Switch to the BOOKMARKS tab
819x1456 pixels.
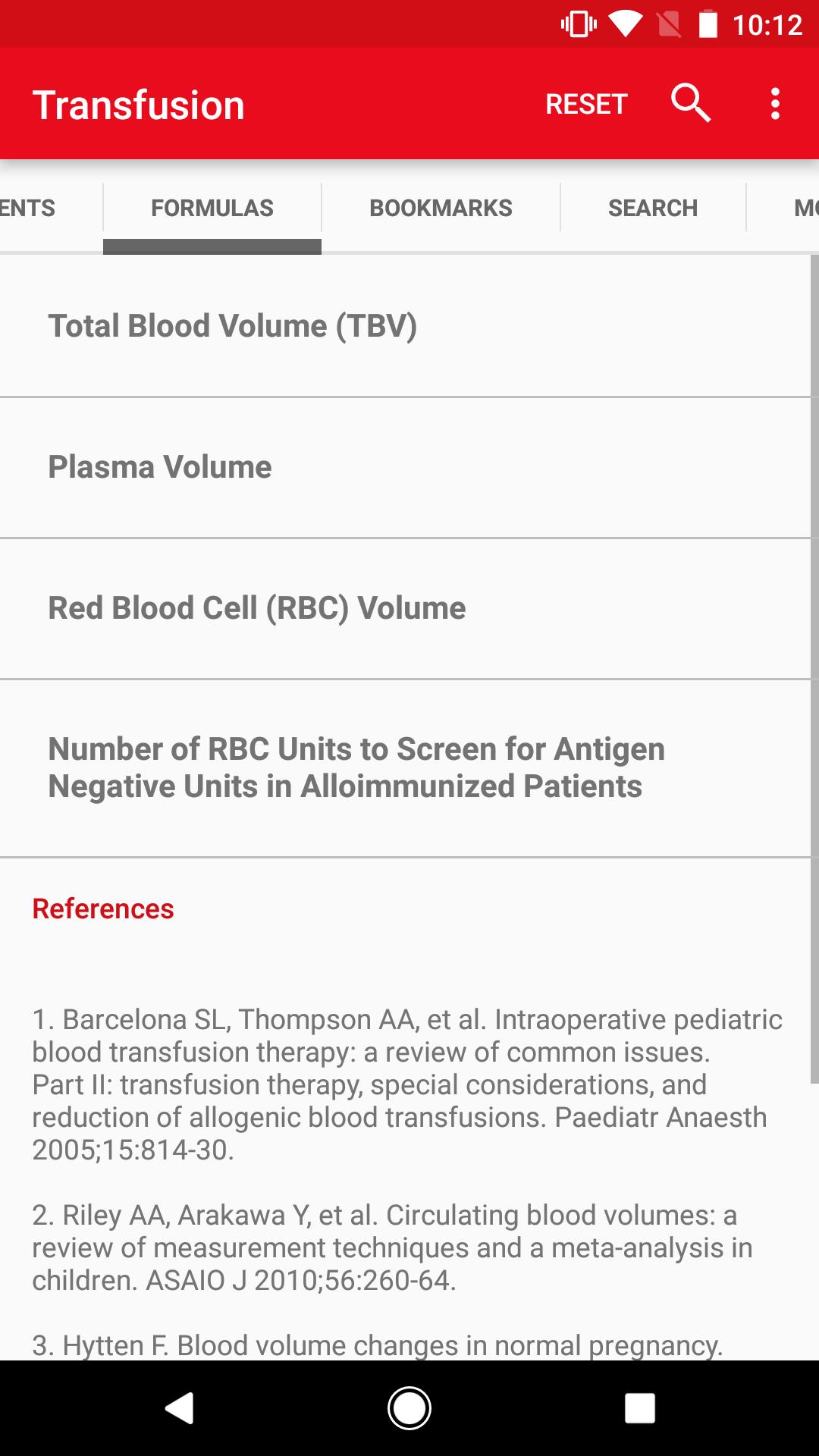(440, 207)
